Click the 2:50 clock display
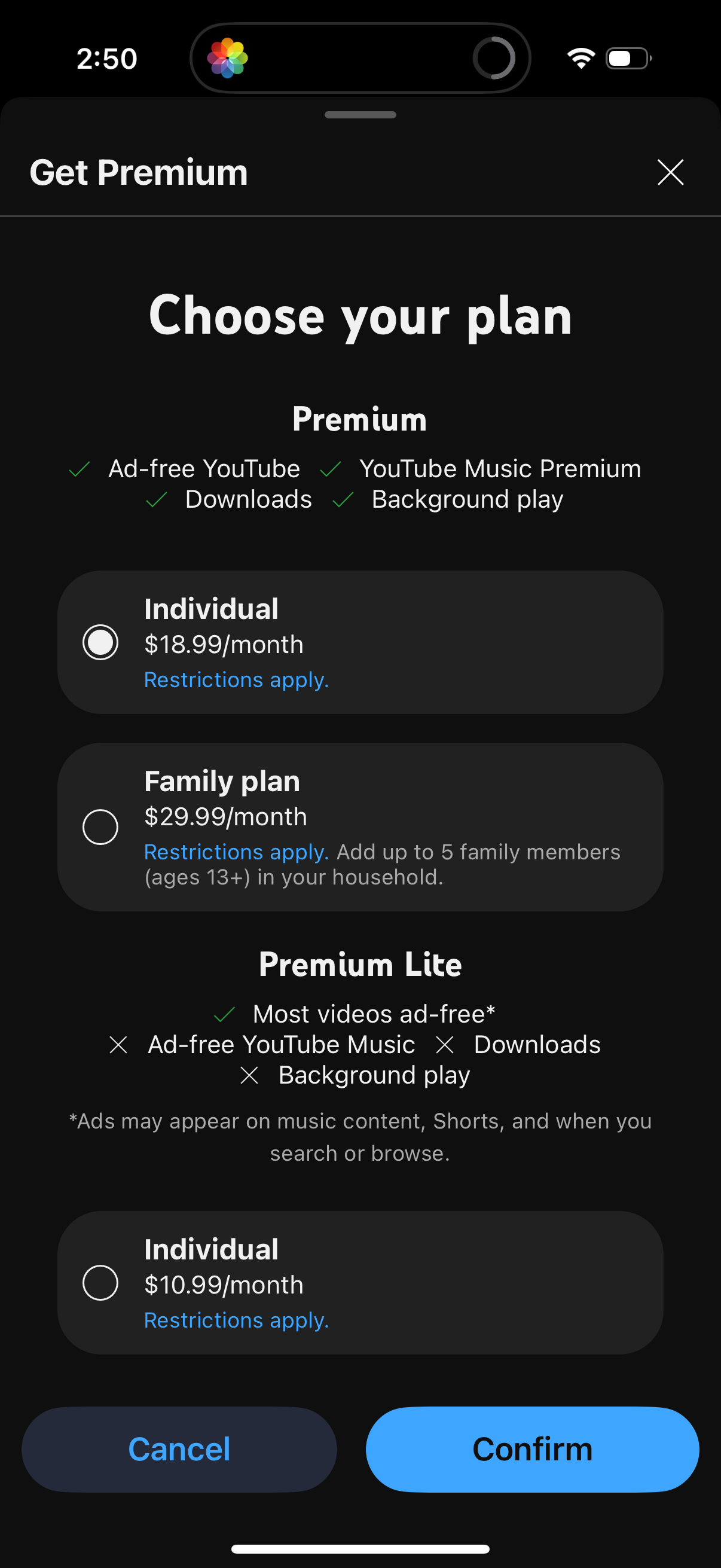 pyautogui.click(x=106, y=58)
